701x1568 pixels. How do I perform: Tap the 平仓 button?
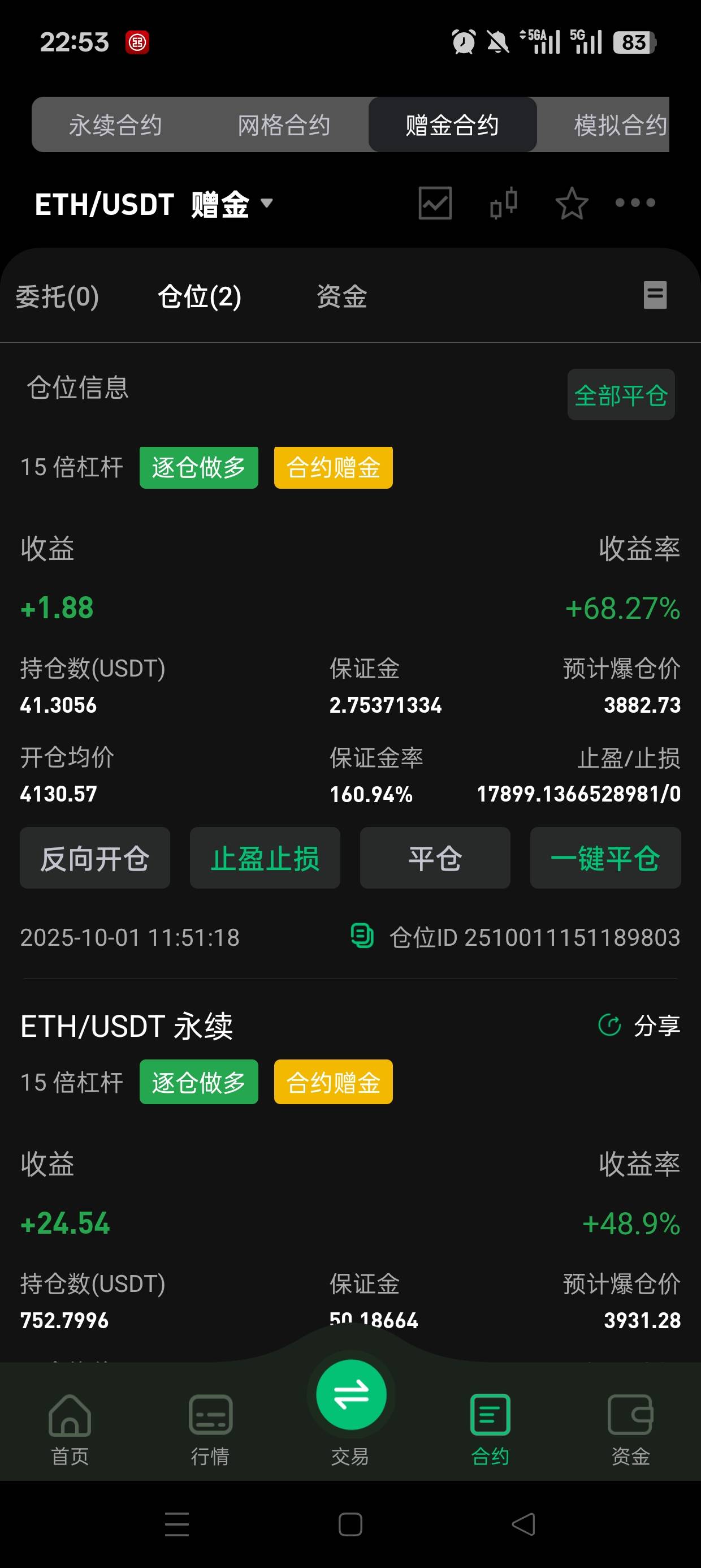435,858
